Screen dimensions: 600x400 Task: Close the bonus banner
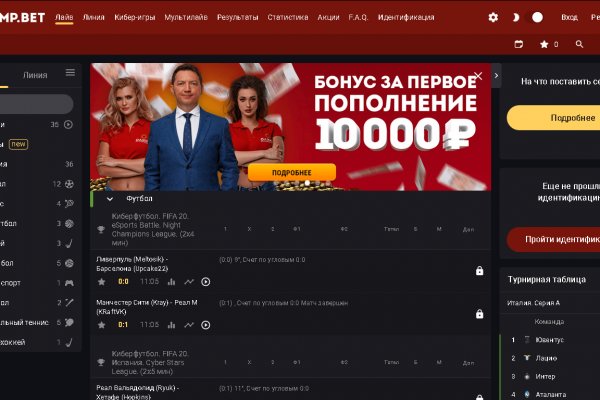[x=478, y=76]
